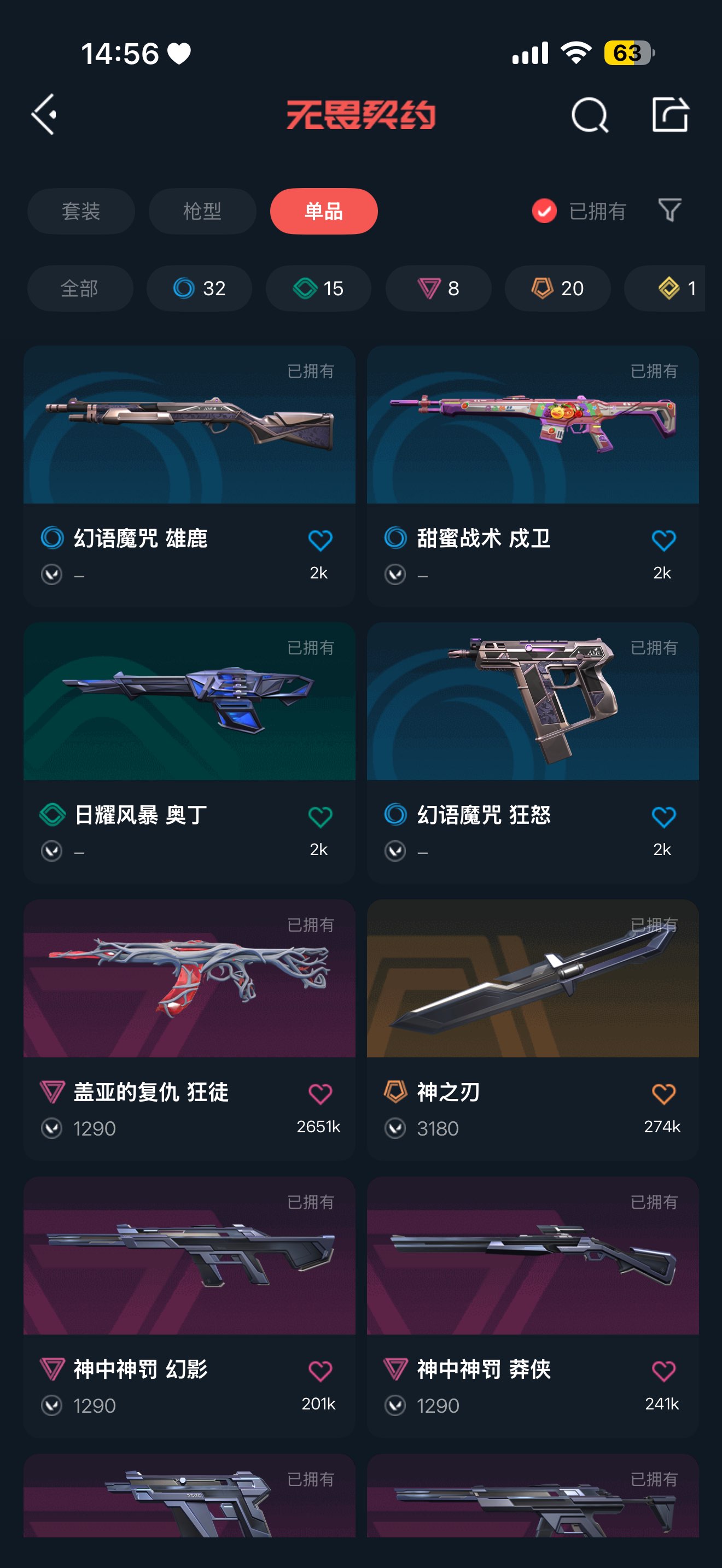Screen dimensions: 722x1568
Task: Share this page via the share icon
Action: (669, 114)
